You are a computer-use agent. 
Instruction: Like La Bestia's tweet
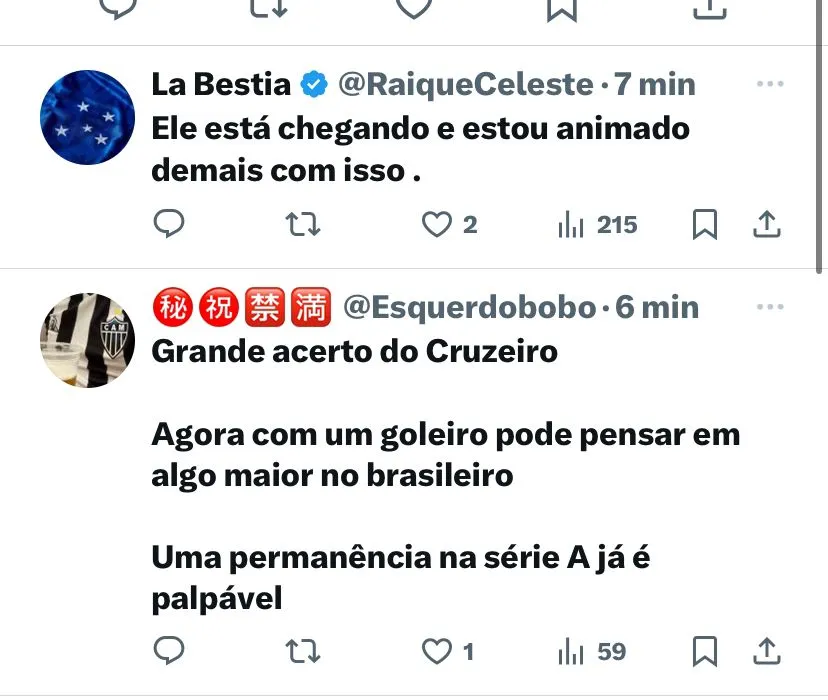(x=437, y=226)
